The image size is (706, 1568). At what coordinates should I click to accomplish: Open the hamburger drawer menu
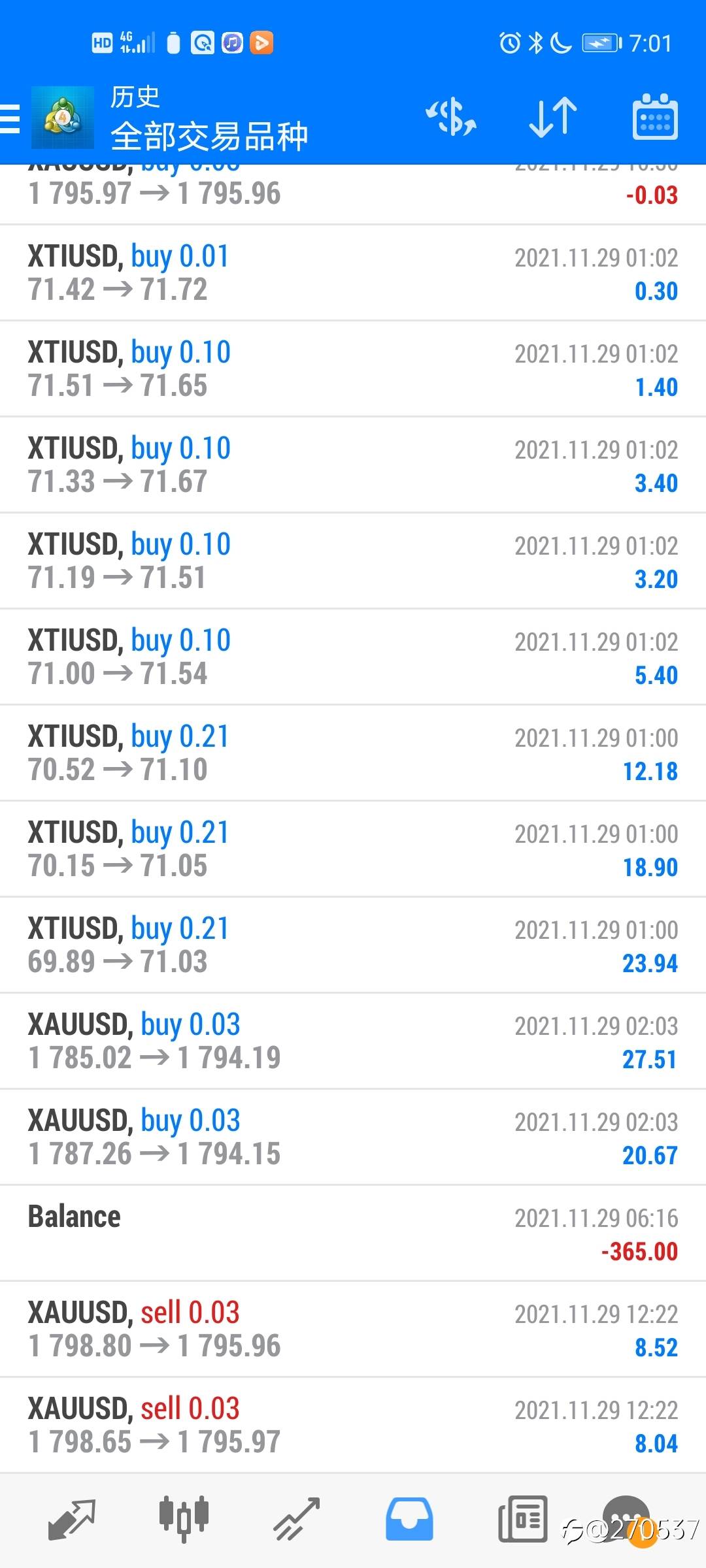coord(10,118)
